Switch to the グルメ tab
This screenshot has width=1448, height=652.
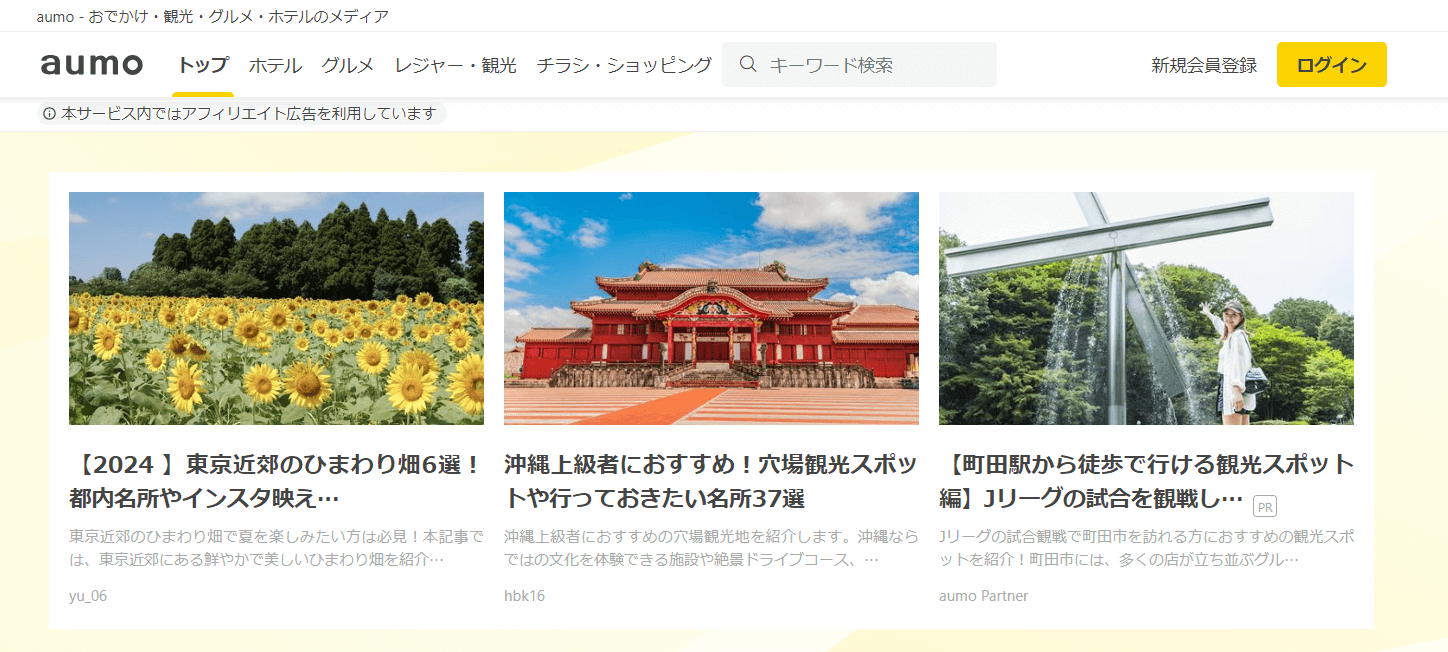coord(348,66)
